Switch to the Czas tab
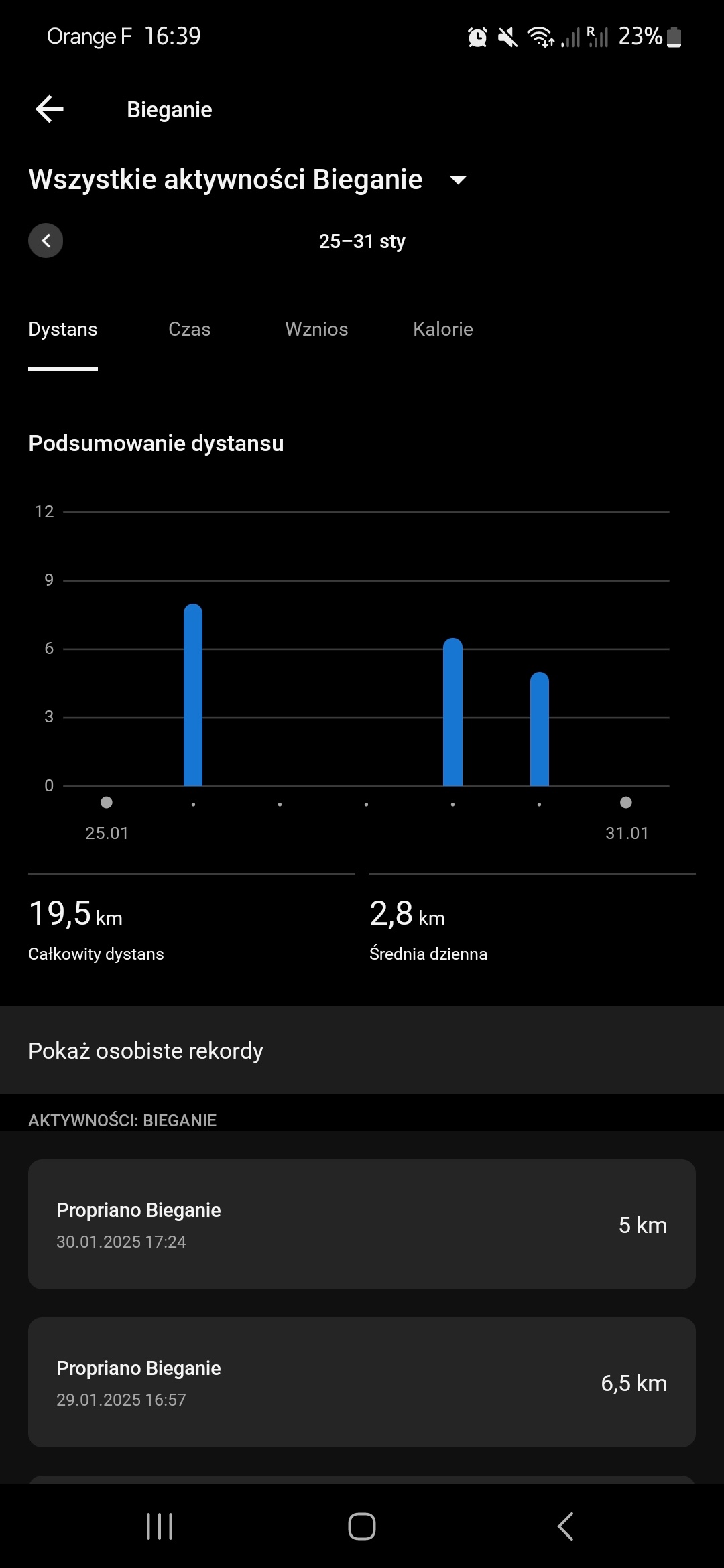 point(189,329)
